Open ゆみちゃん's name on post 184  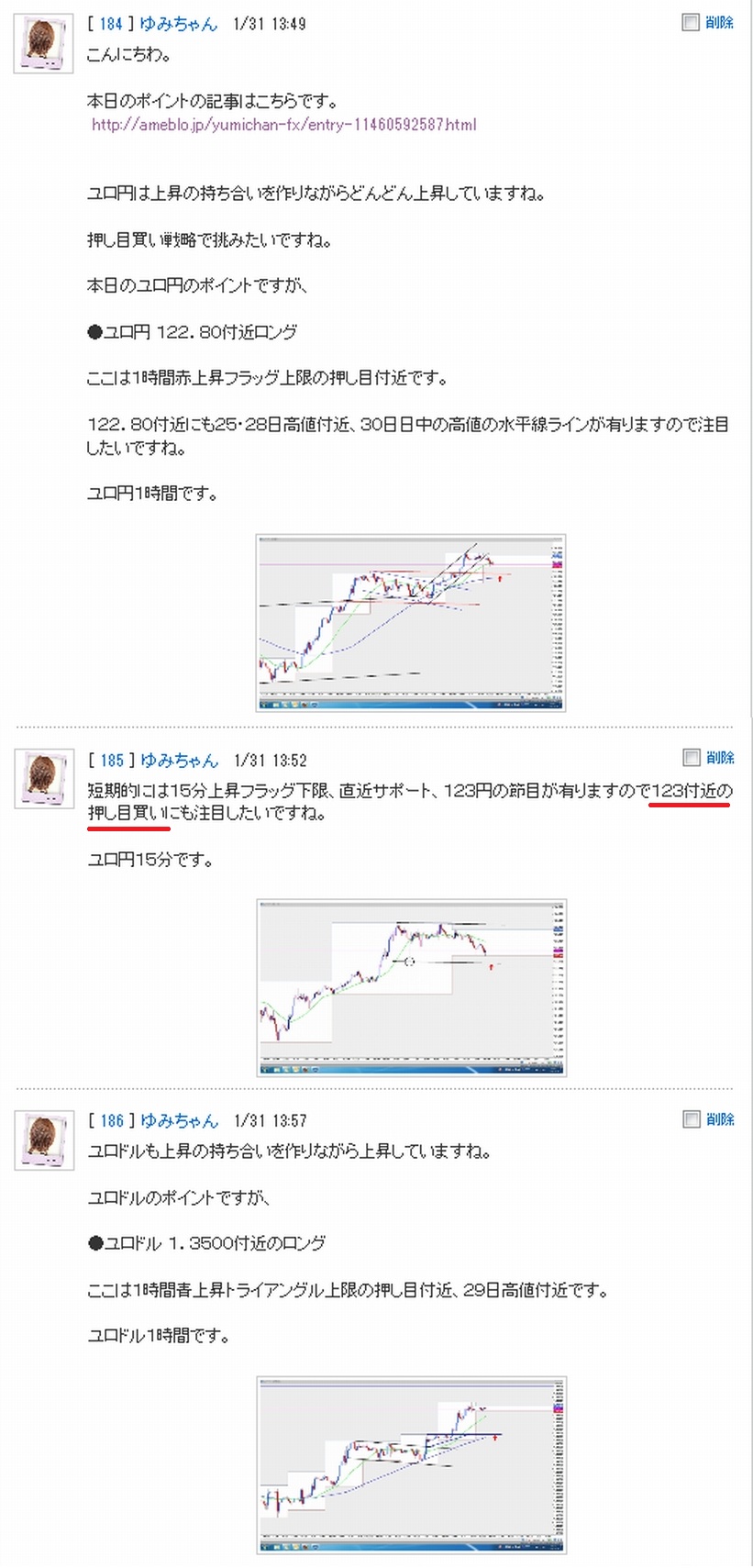pyautogui.click(x=179, y=24)
